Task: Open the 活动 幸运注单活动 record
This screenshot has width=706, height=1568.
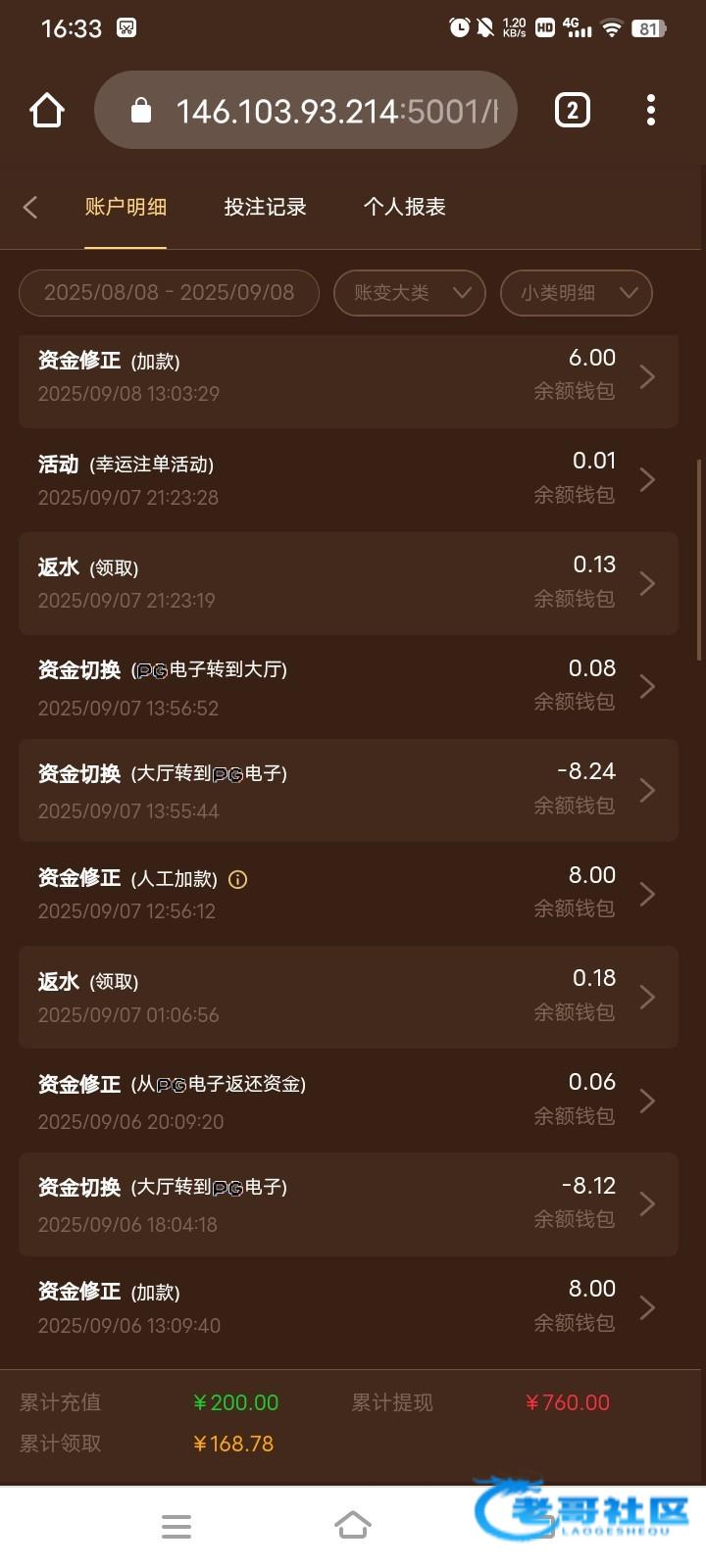Action: pos(348,479)
